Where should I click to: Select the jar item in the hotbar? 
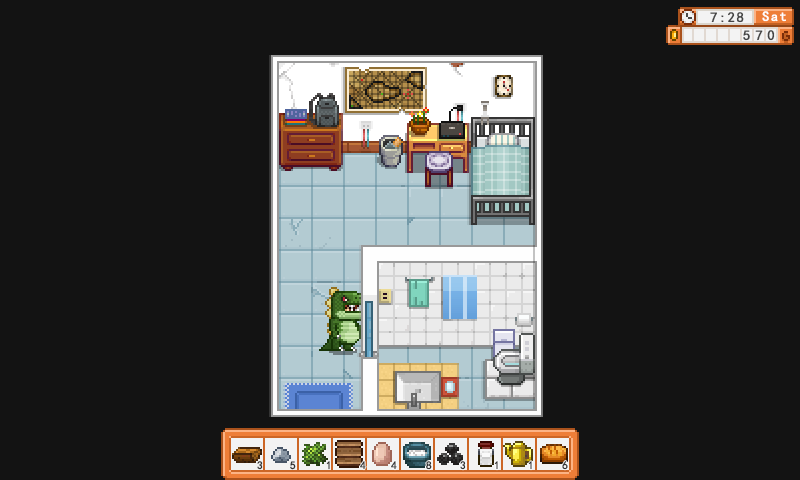click(485, 454)
